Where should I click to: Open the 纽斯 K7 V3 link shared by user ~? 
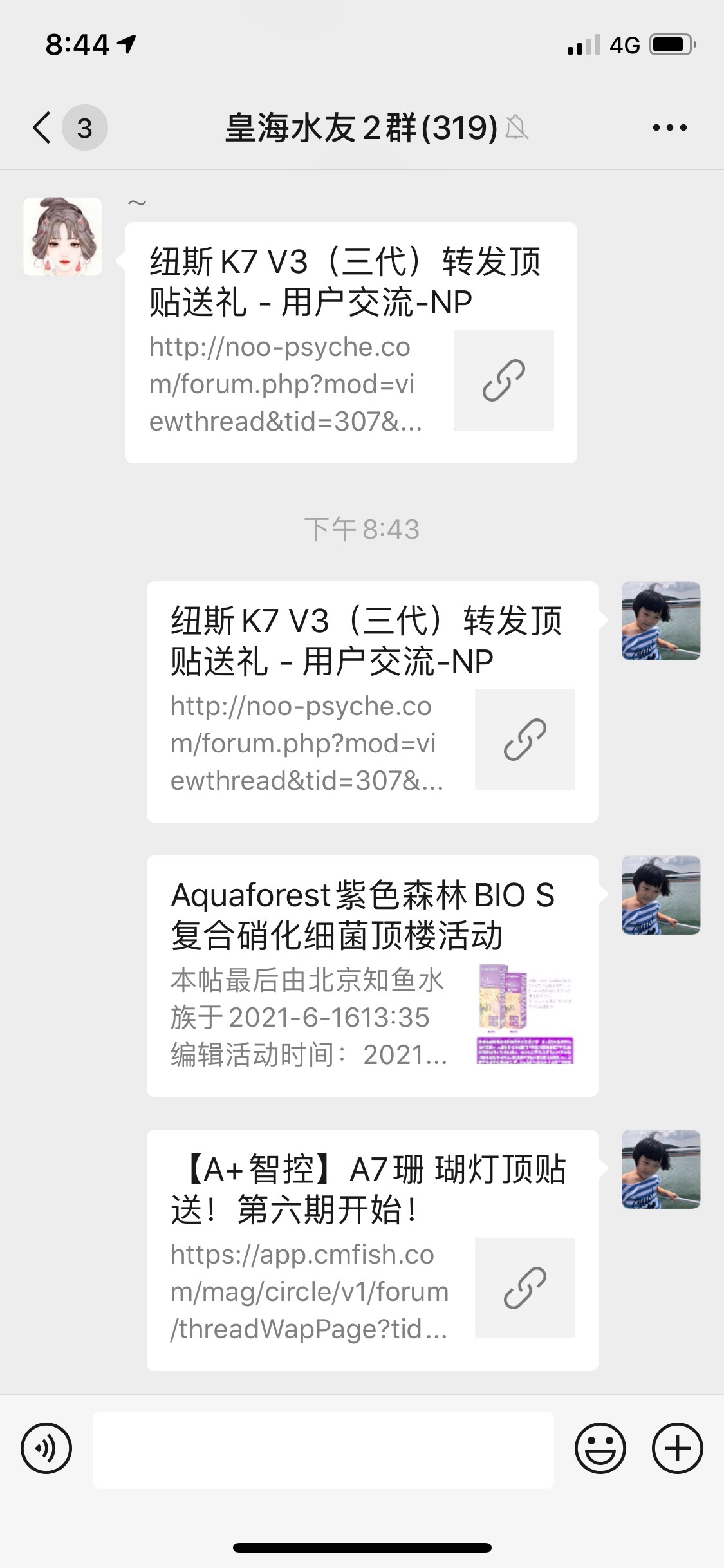coord(351,342)
